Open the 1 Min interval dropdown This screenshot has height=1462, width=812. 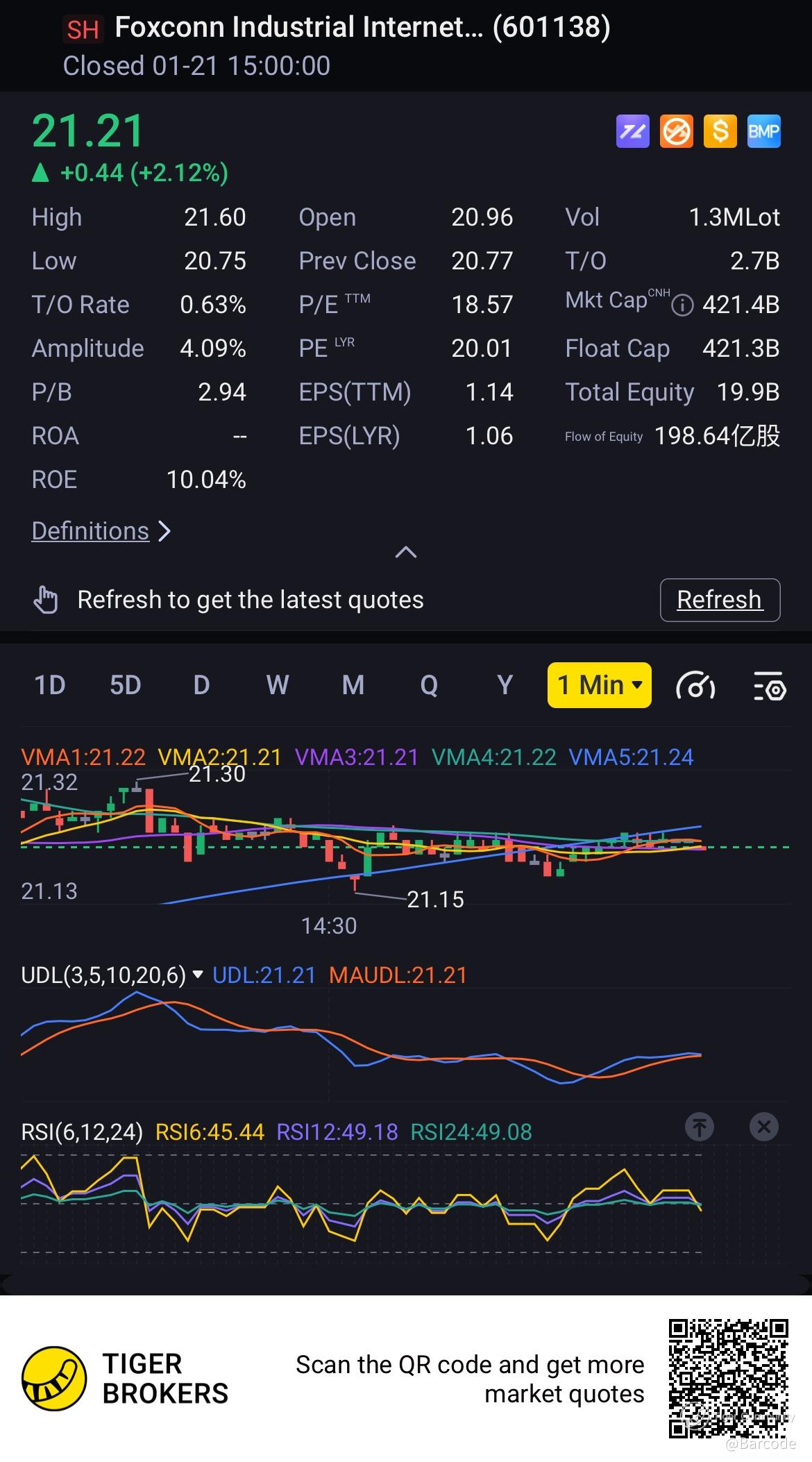tap(600, 685)
